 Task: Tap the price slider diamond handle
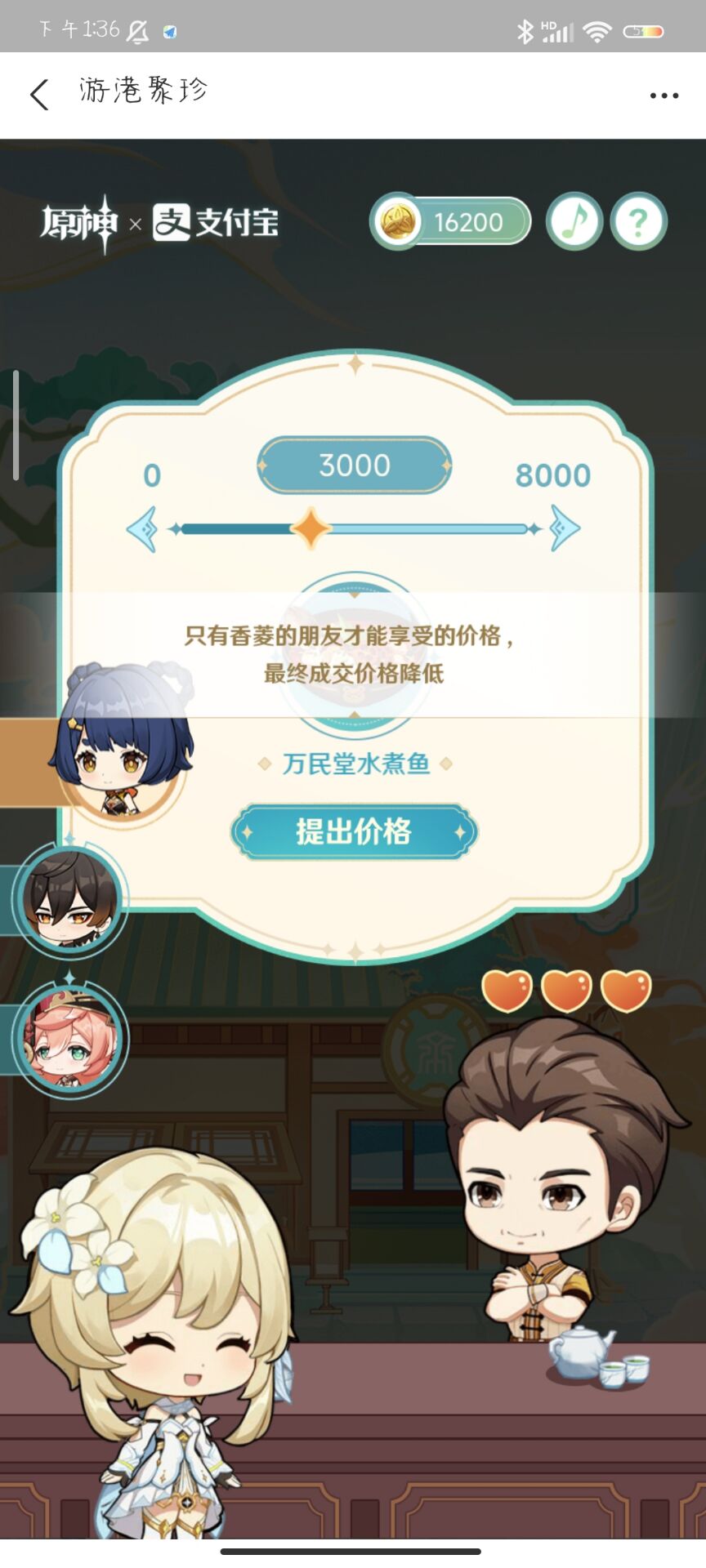[311, 529]
